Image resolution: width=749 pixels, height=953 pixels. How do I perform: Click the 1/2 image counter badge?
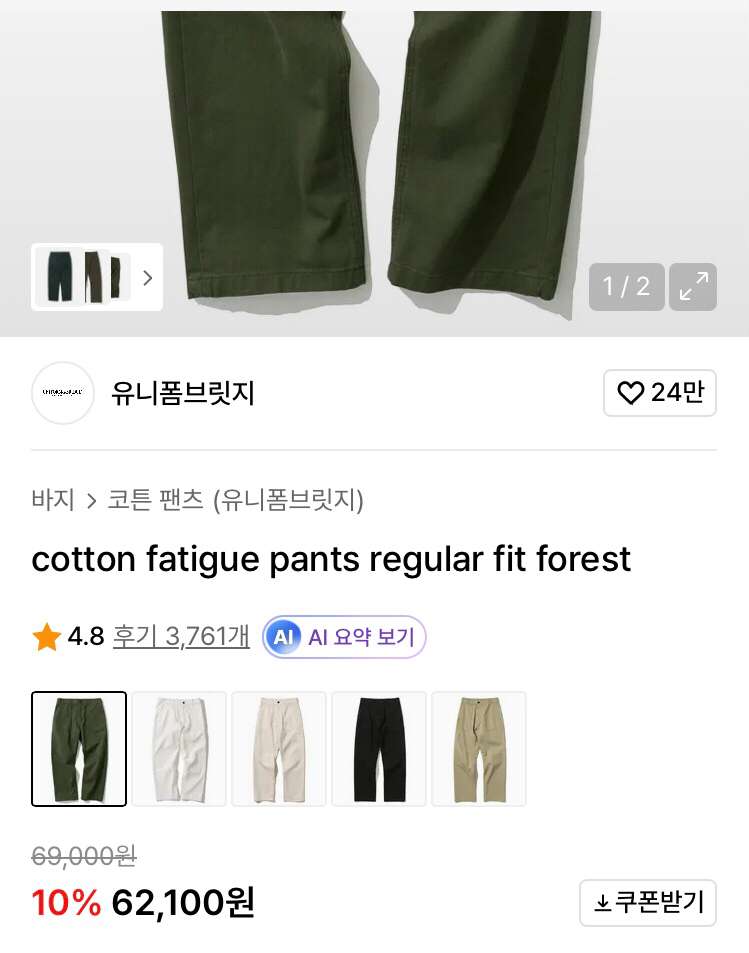626,286
